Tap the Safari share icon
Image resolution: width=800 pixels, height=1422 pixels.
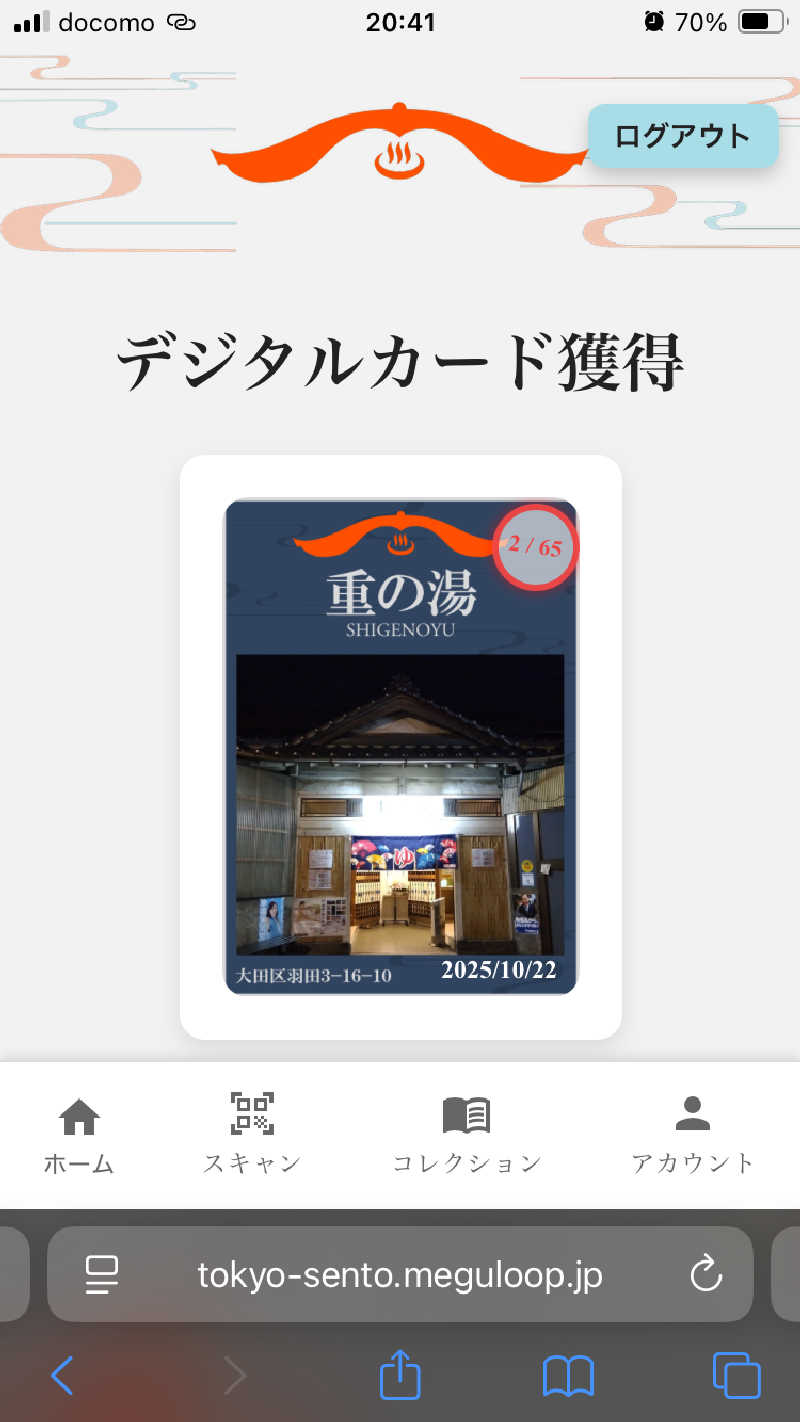(400, 1375)
